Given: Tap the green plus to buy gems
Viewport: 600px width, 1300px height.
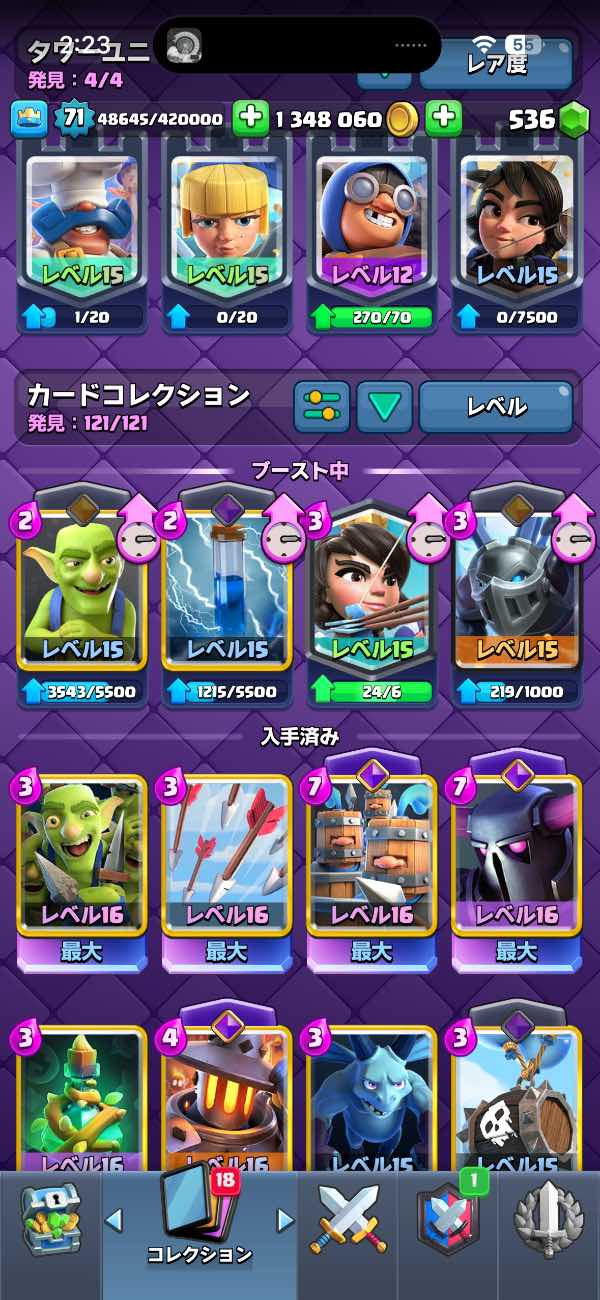Looking at the screenshot, I should pos(443,119).
